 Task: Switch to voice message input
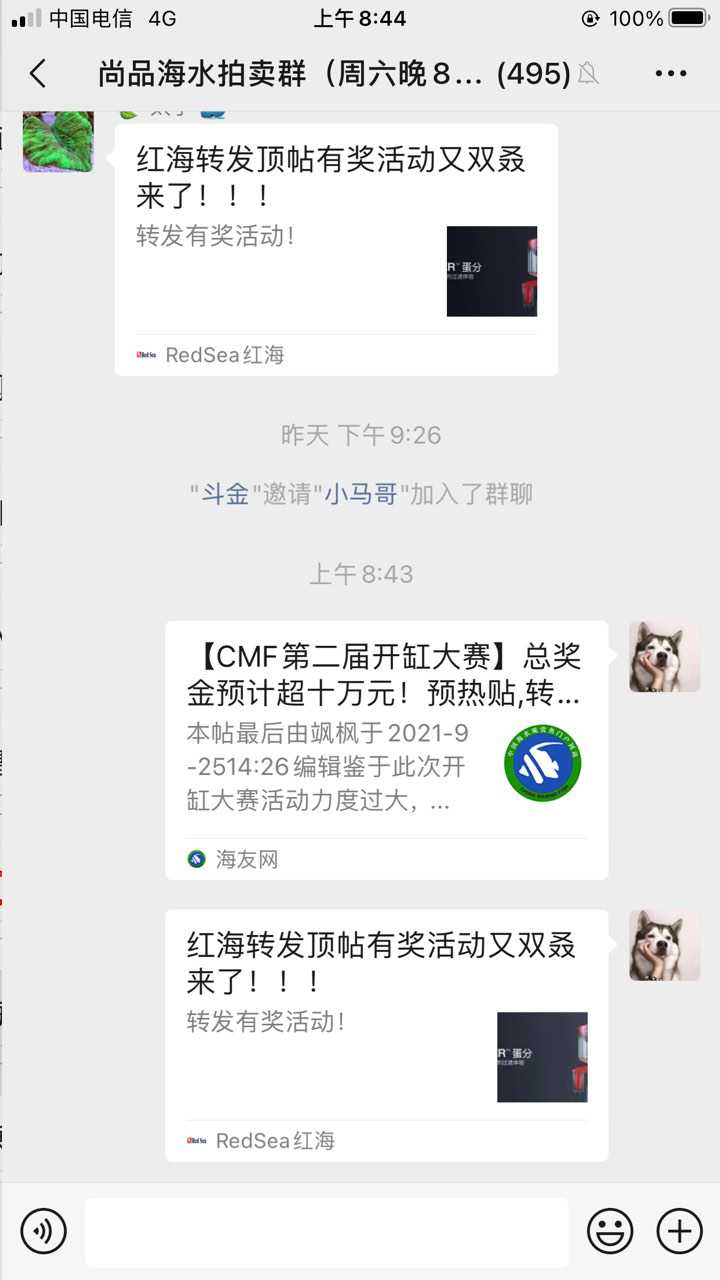coord(43,1230)
